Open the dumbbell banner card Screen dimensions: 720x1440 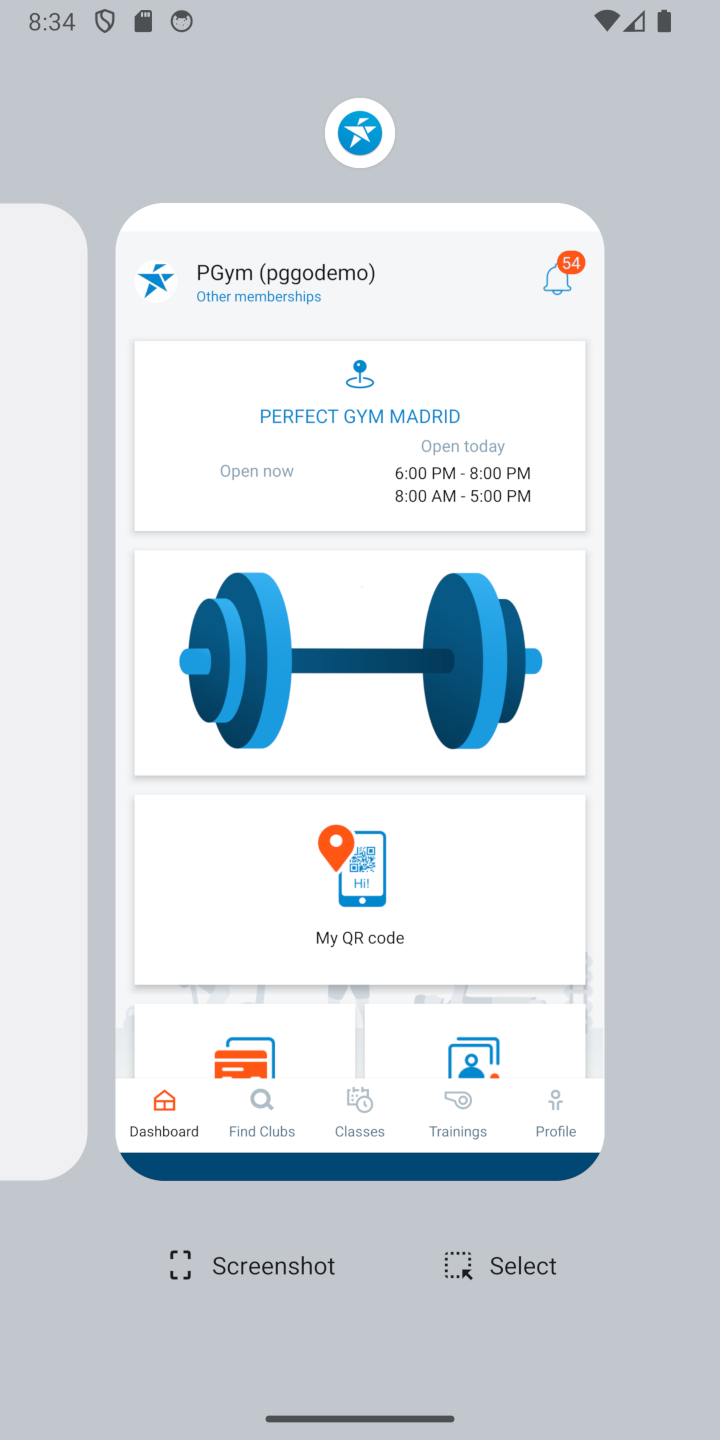360,662
